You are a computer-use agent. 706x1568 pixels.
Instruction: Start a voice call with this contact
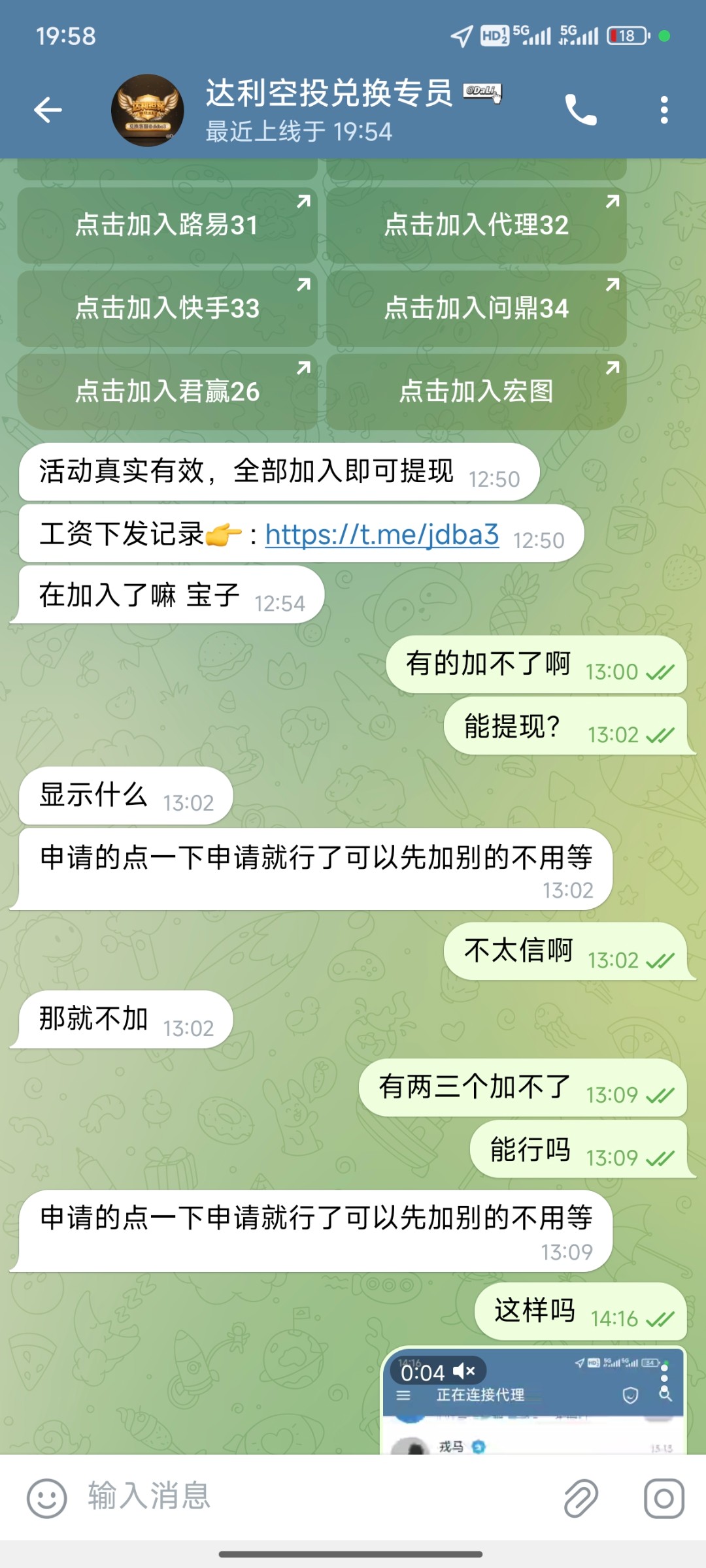click(x=580, y=110)
